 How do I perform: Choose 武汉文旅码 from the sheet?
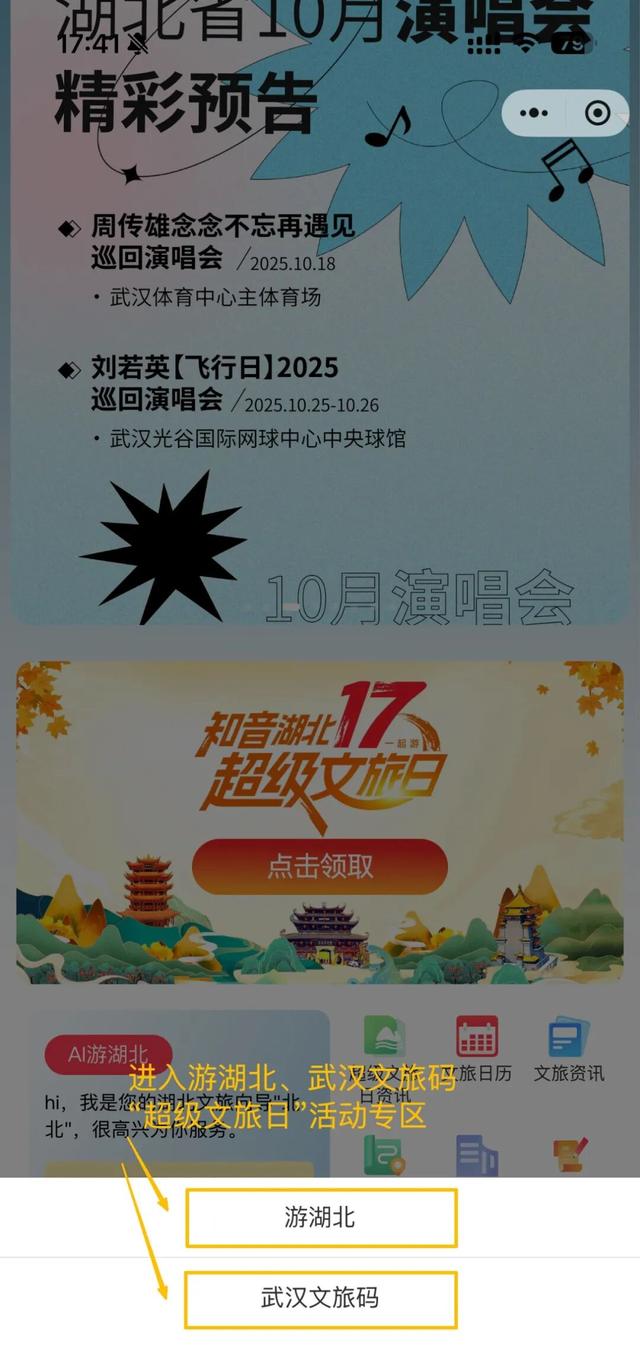(320, 1299)
